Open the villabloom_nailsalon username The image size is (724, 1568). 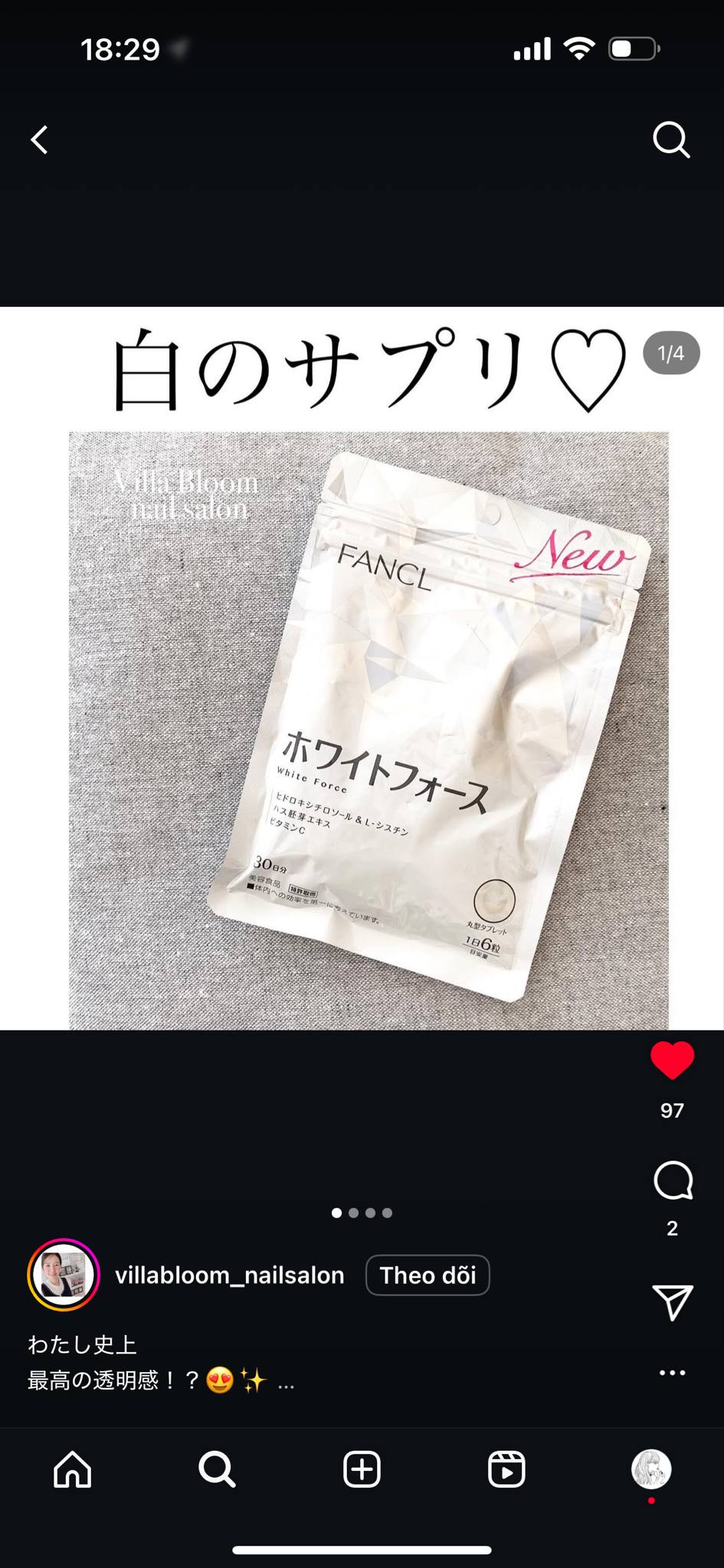click(230, 1276)
